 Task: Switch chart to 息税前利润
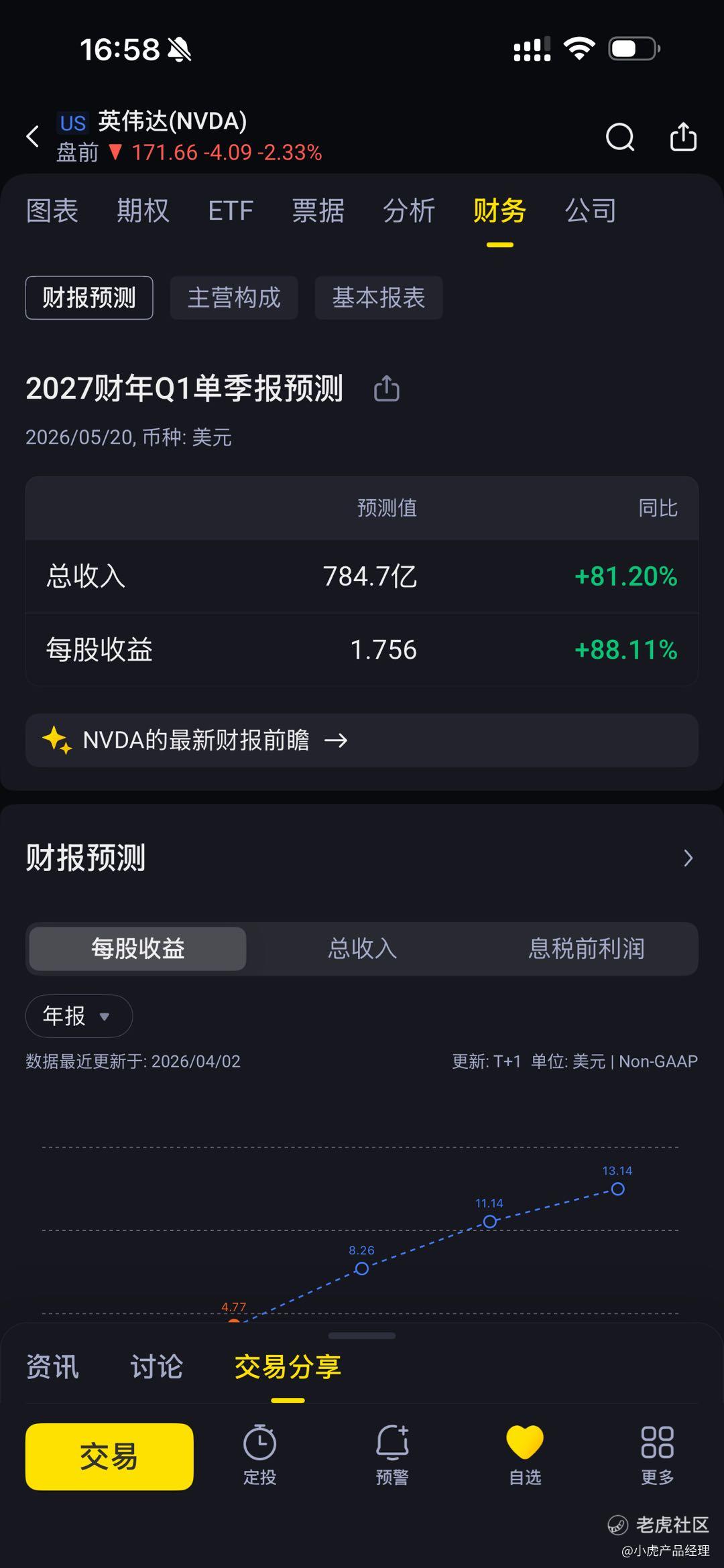click(x=587, y=948)
